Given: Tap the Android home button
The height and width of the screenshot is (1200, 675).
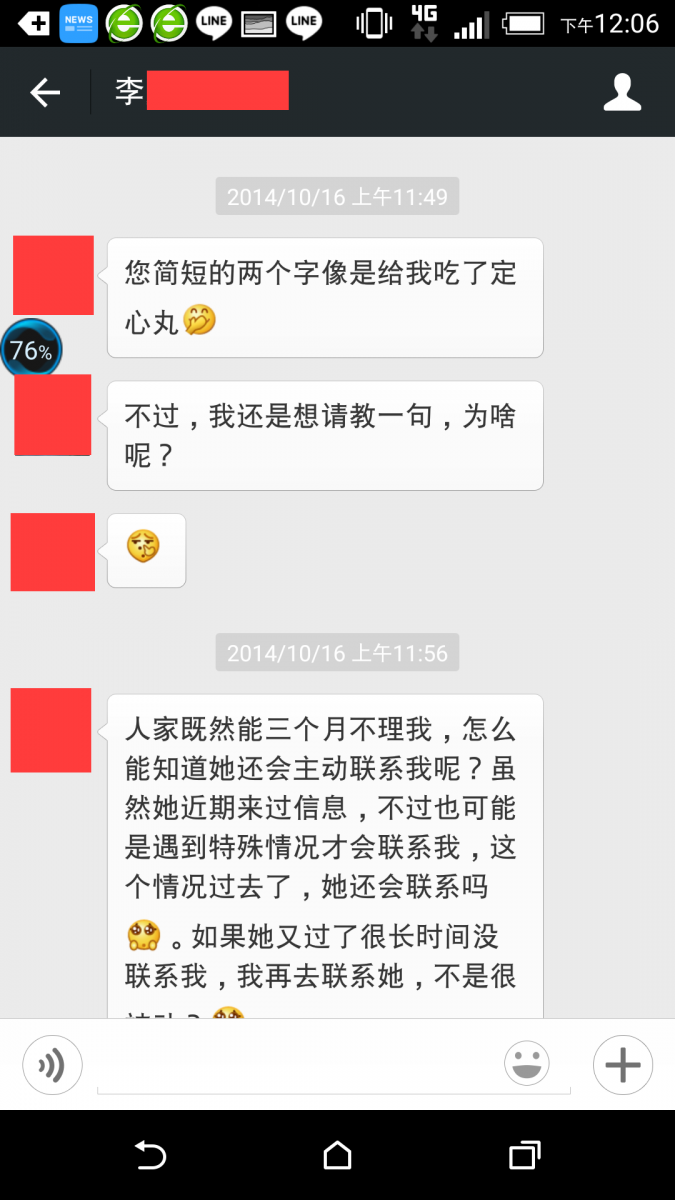Looking at the screenshot, I should pyautogui.click(x=338, y=1155).
